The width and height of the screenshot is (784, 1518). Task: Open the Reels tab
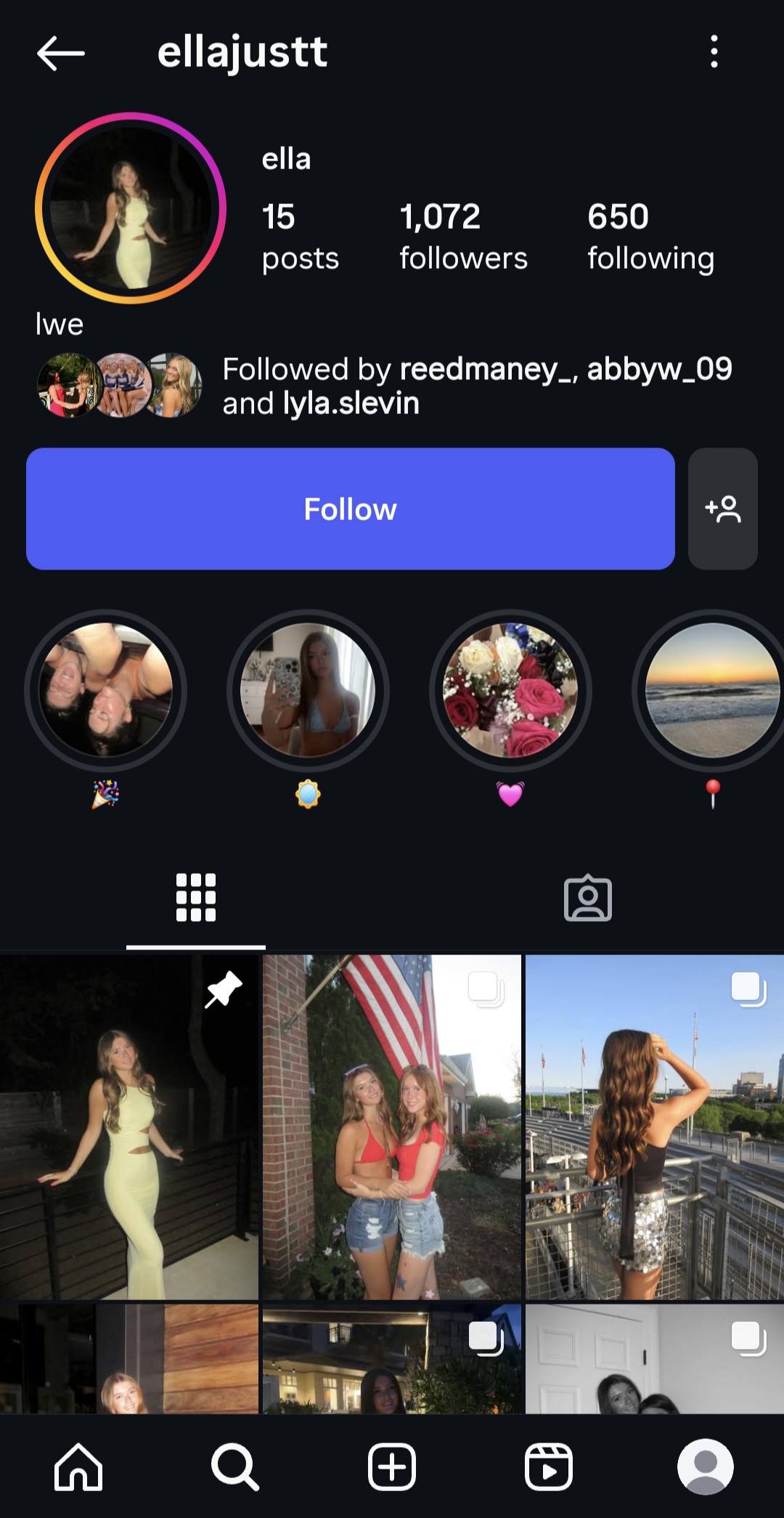549,1467
